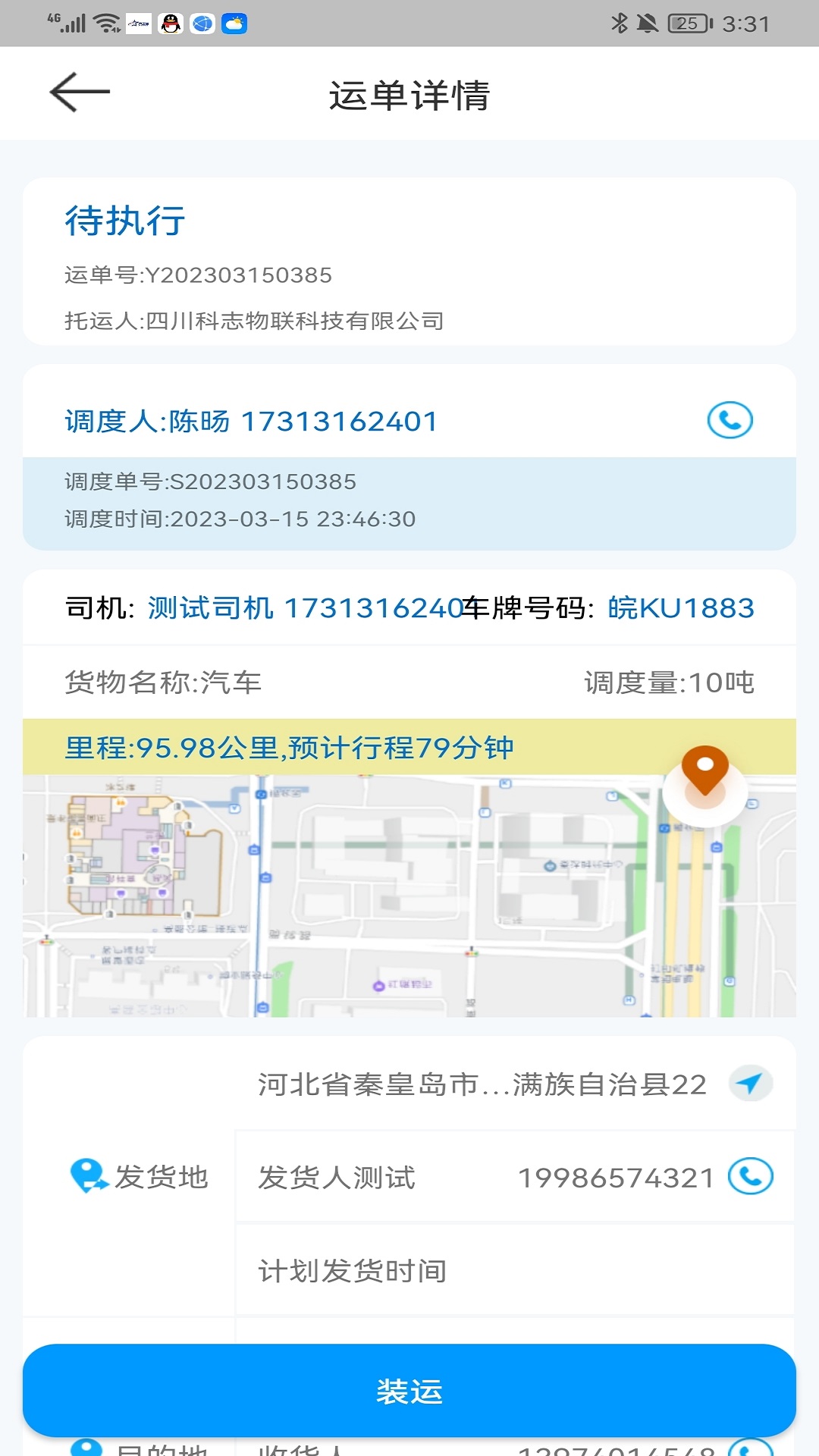Open the route map preview
Image resolution: width=819 pixels, height=1456 pixels.
click(x=409, y=895)
